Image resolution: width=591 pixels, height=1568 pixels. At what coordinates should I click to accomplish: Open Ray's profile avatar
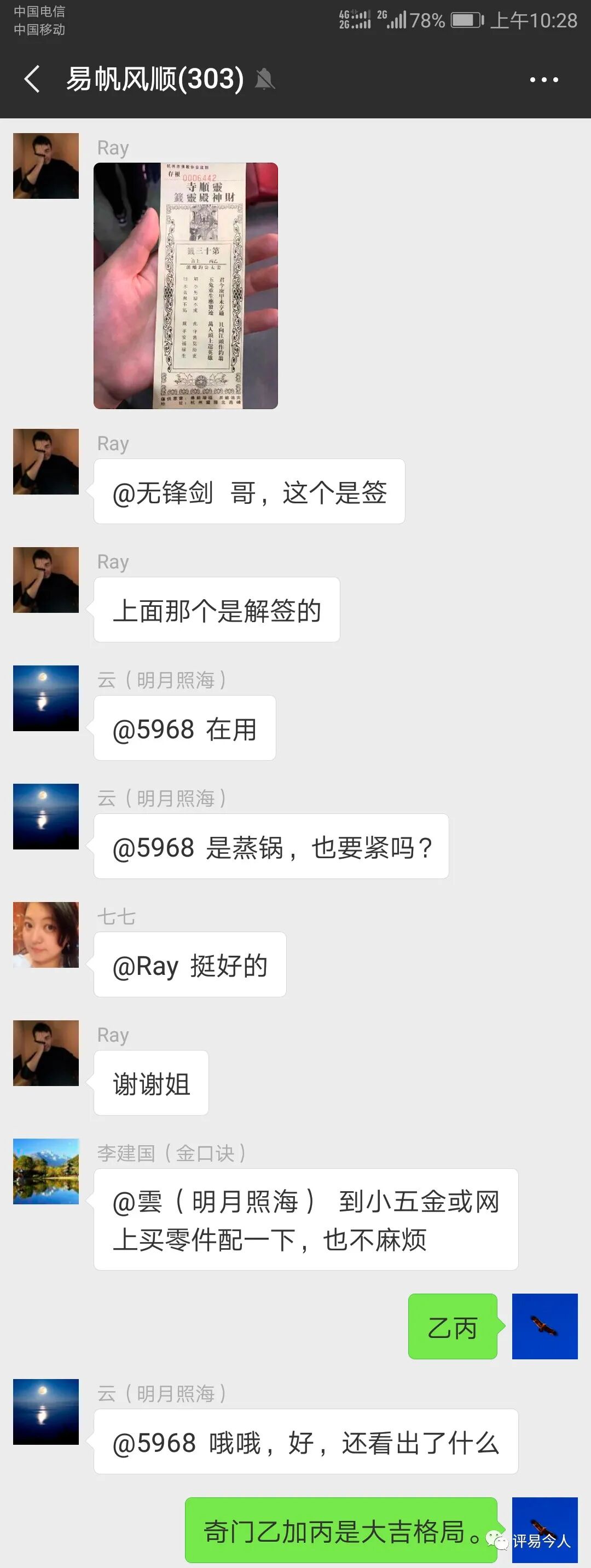tap(46, 164)
